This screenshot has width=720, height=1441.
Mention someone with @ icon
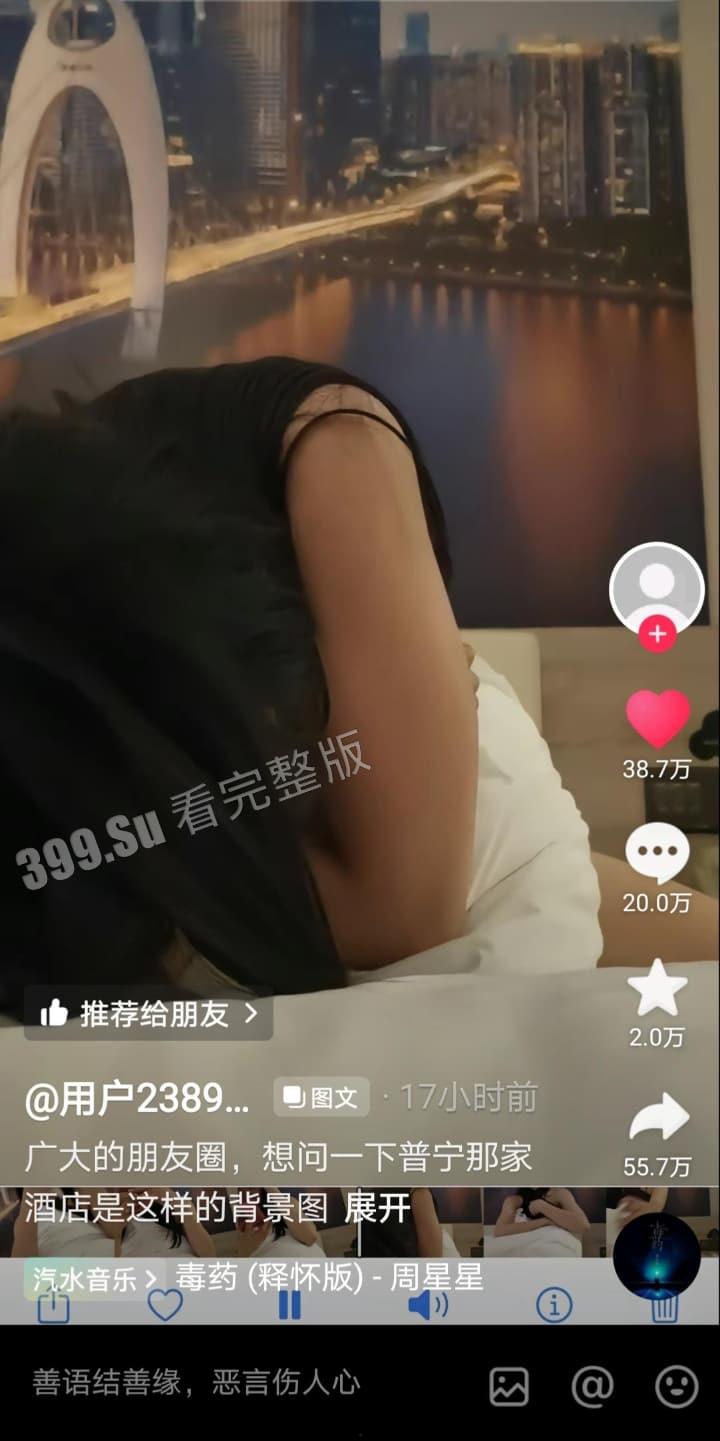[x=592, y=1386]
